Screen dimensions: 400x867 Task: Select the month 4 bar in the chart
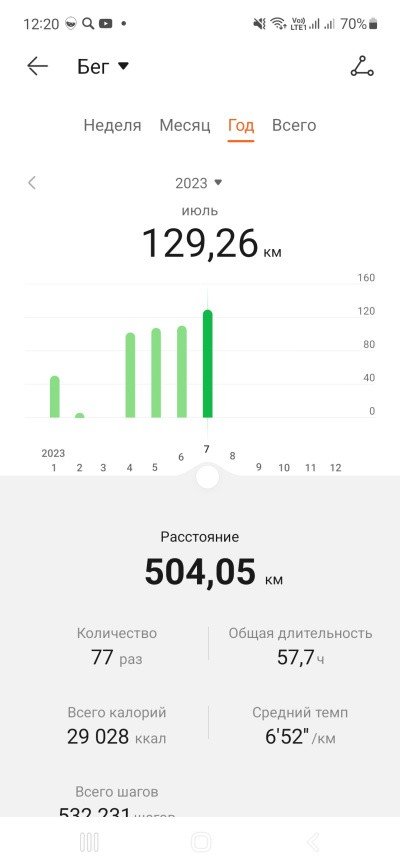[131, 375]
